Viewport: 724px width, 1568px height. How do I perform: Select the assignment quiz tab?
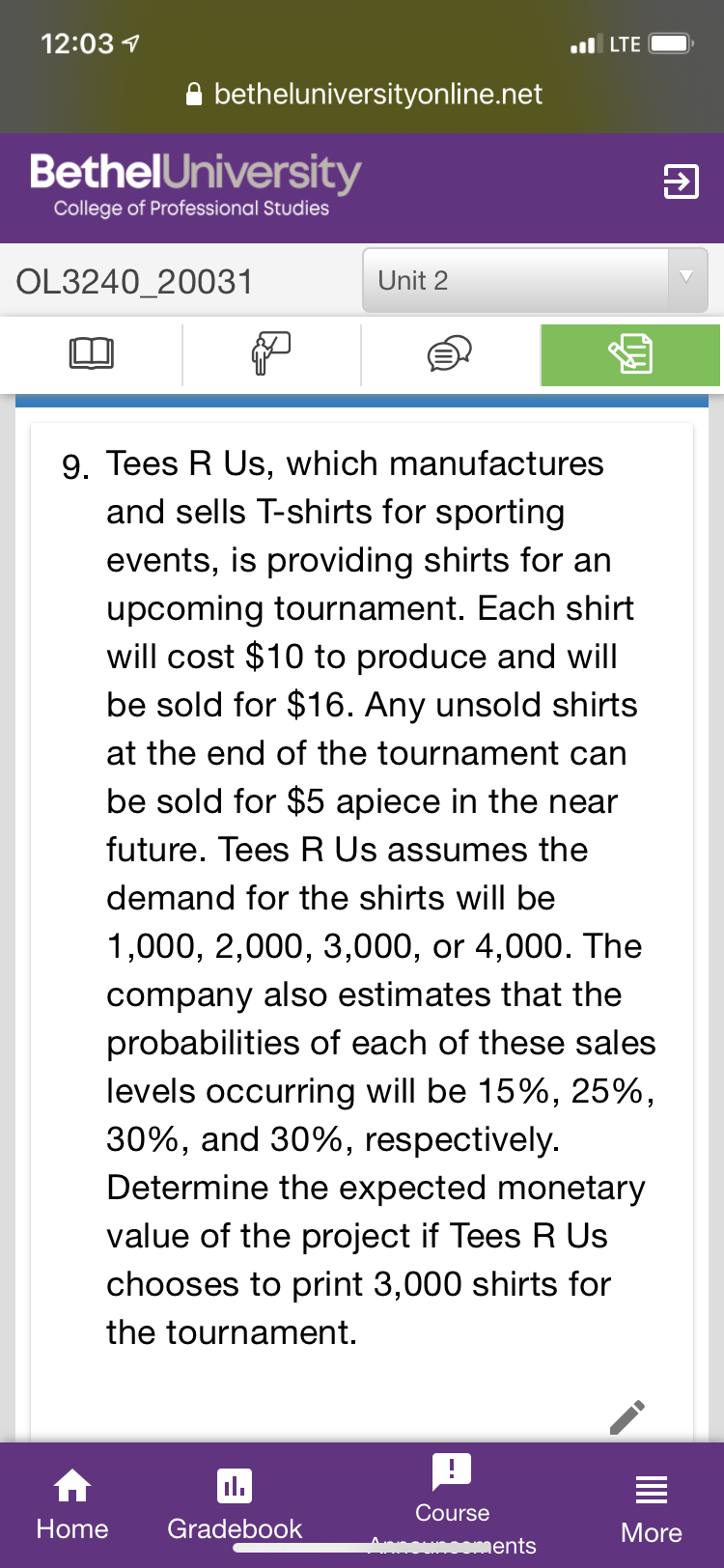[x=629, y=354]
